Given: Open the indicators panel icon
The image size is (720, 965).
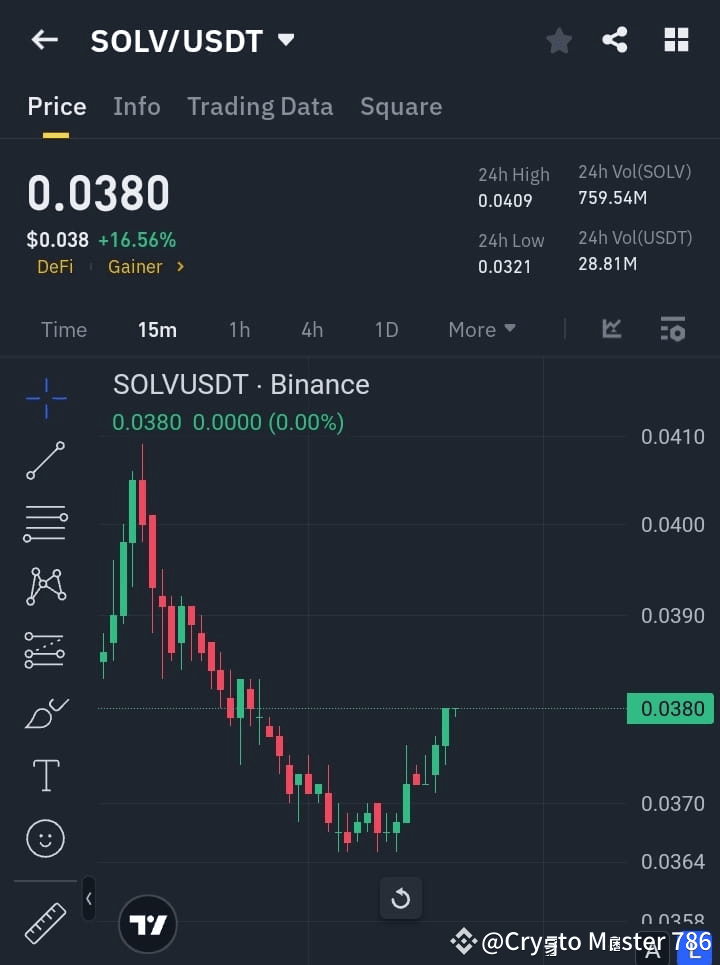Looking at the screenshot, I should 610,329.
